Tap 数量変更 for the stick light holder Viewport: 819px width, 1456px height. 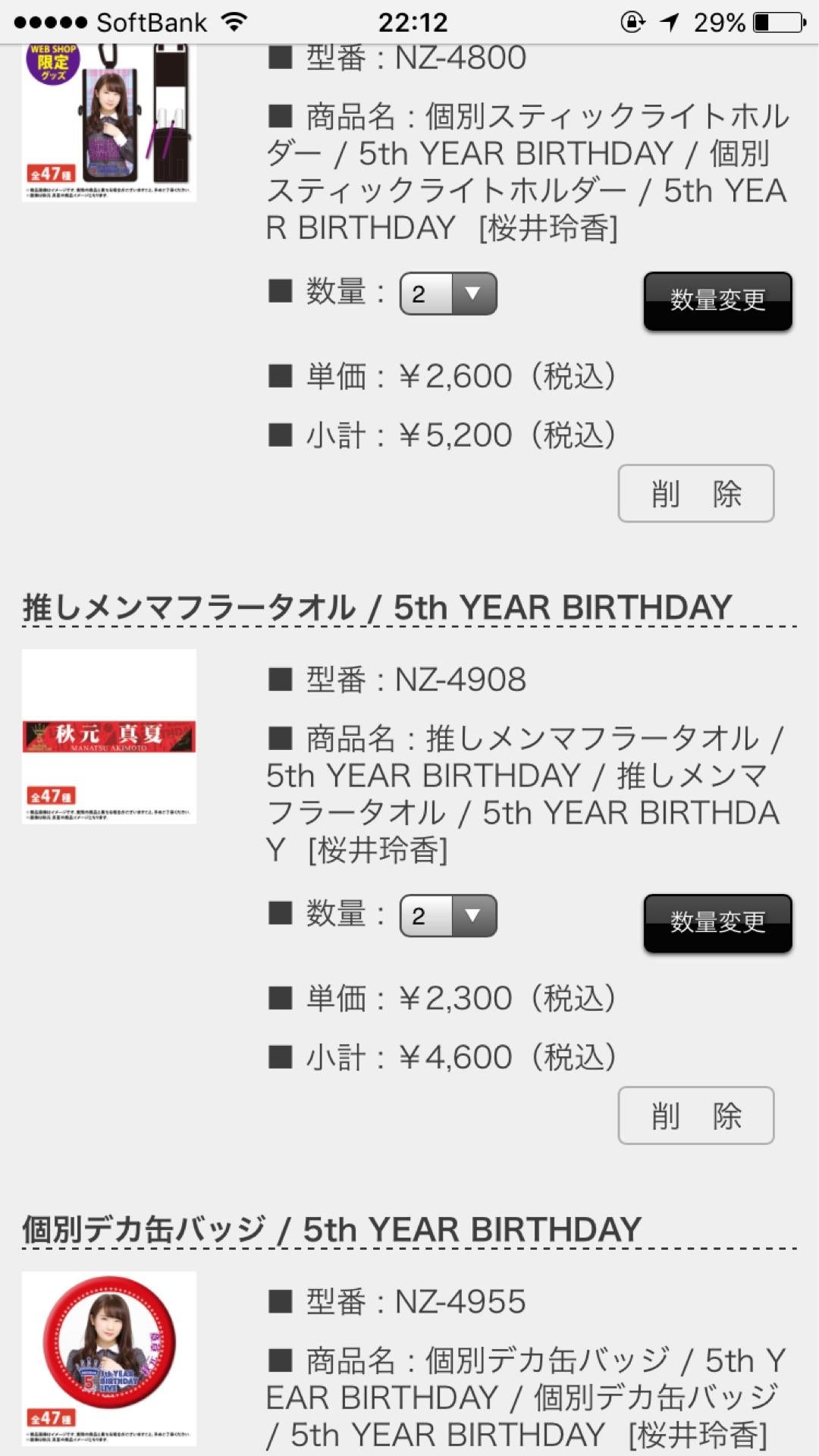[717, 300]
